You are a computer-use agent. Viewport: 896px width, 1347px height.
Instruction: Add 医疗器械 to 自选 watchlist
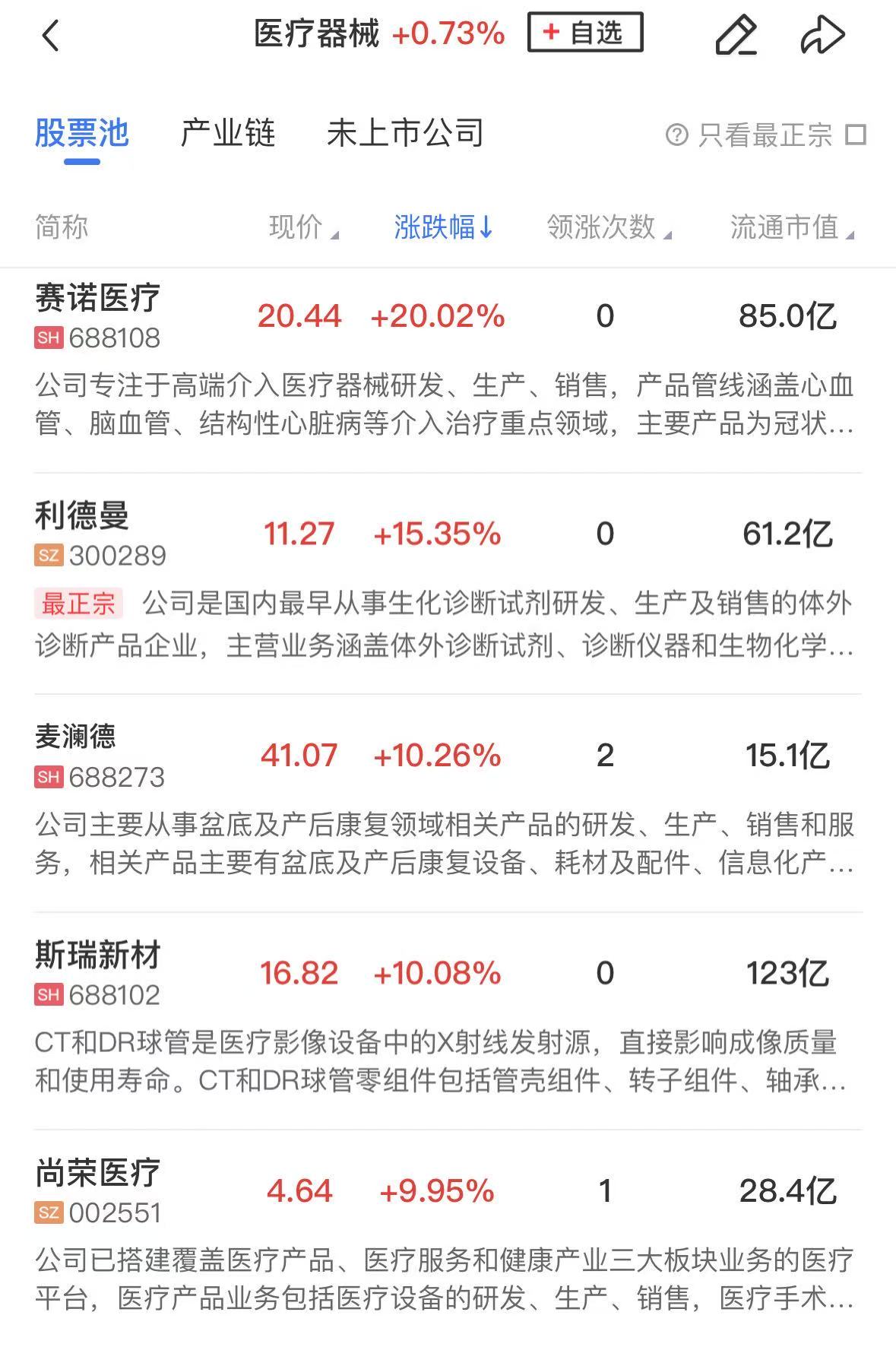(584, 33)
